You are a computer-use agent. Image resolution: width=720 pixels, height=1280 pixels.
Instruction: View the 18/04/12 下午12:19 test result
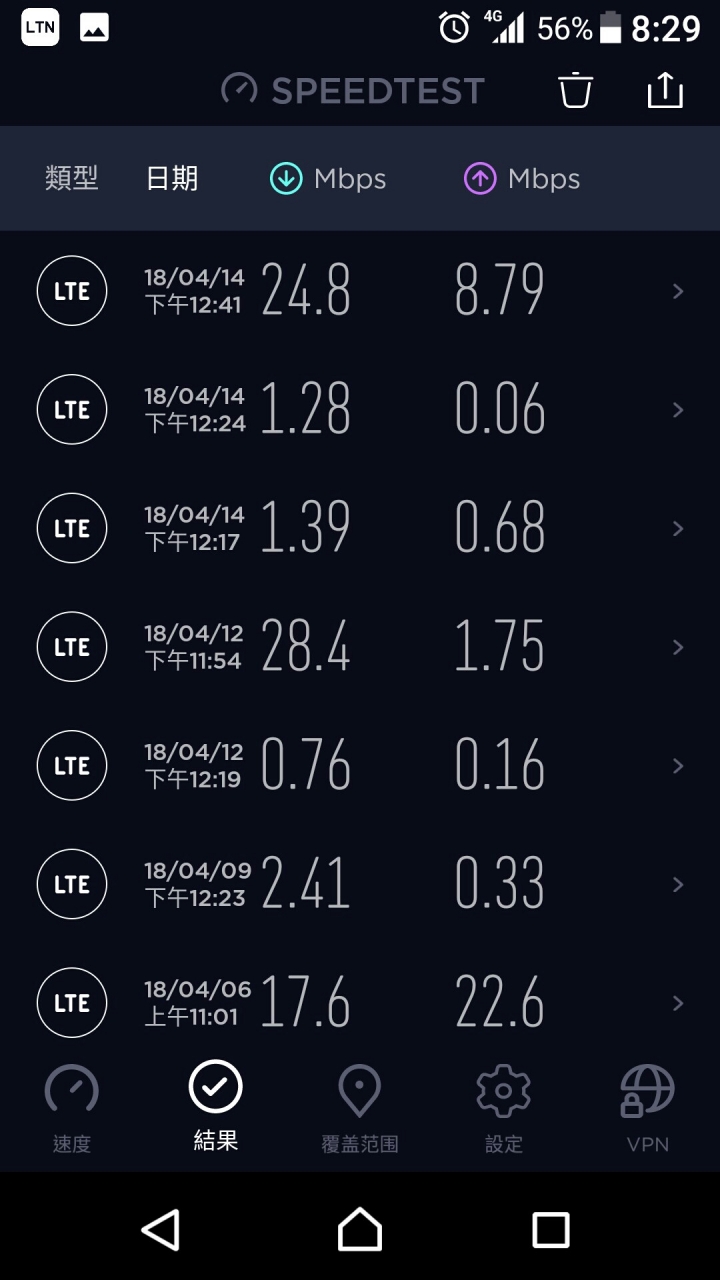pos(360,766)
